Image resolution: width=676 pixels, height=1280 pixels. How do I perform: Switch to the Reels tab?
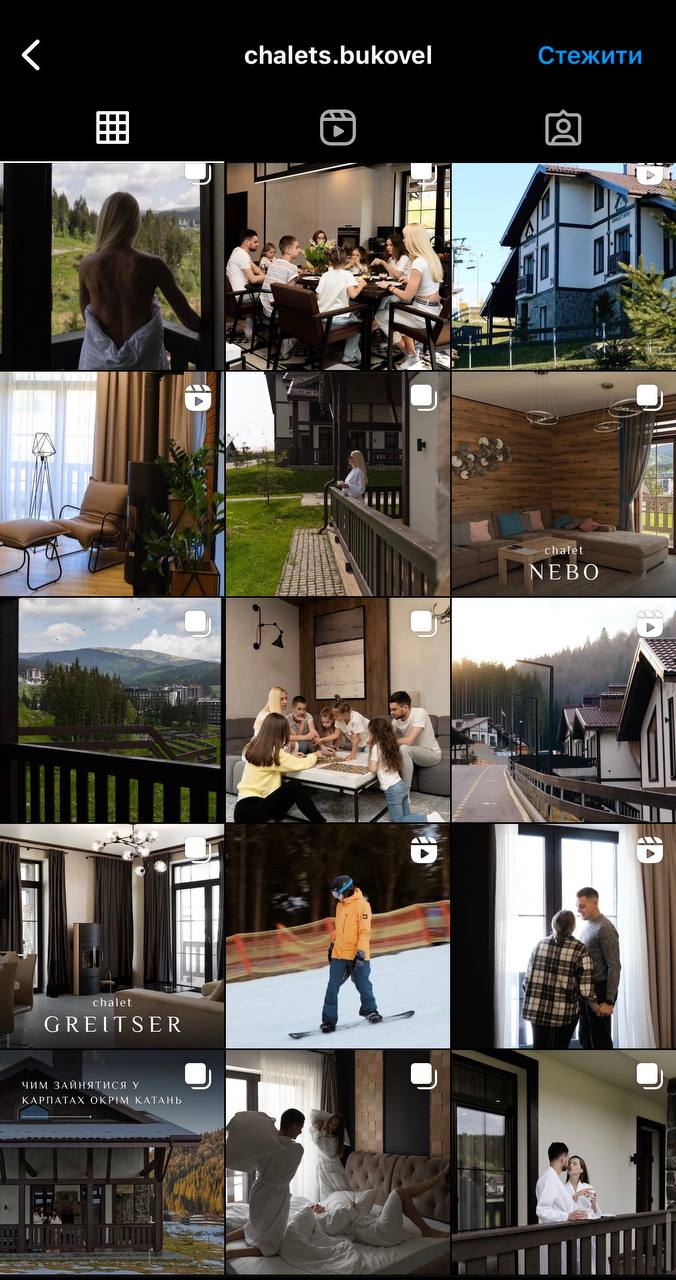tap(338, 127)
